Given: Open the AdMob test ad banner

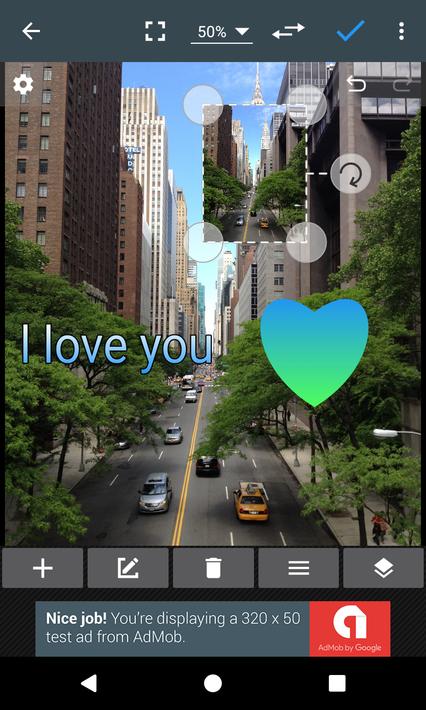Looking at the screenshot, I should [x=213, y=628].
